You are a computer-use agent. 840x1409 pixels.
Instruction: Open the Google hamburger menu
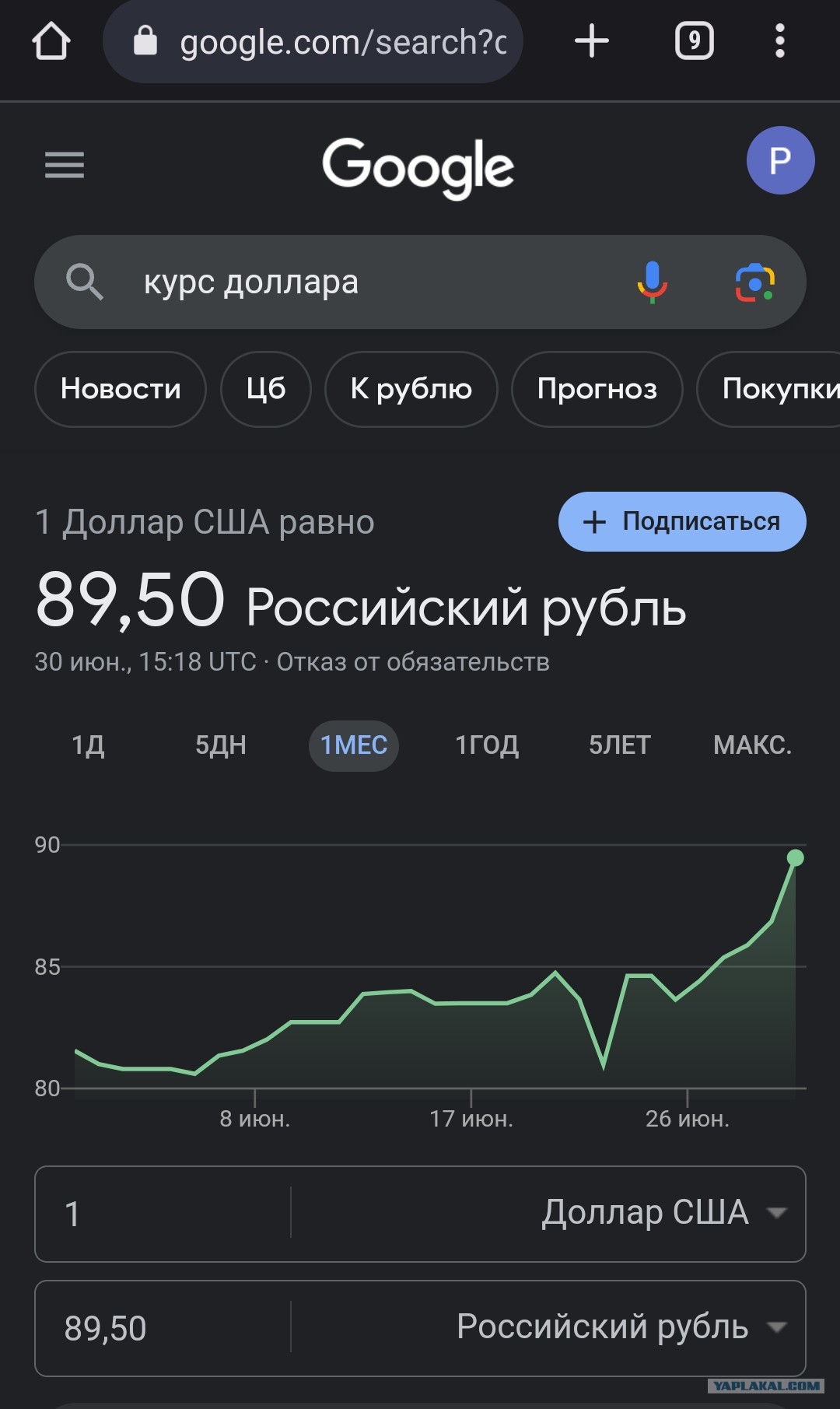65,165
